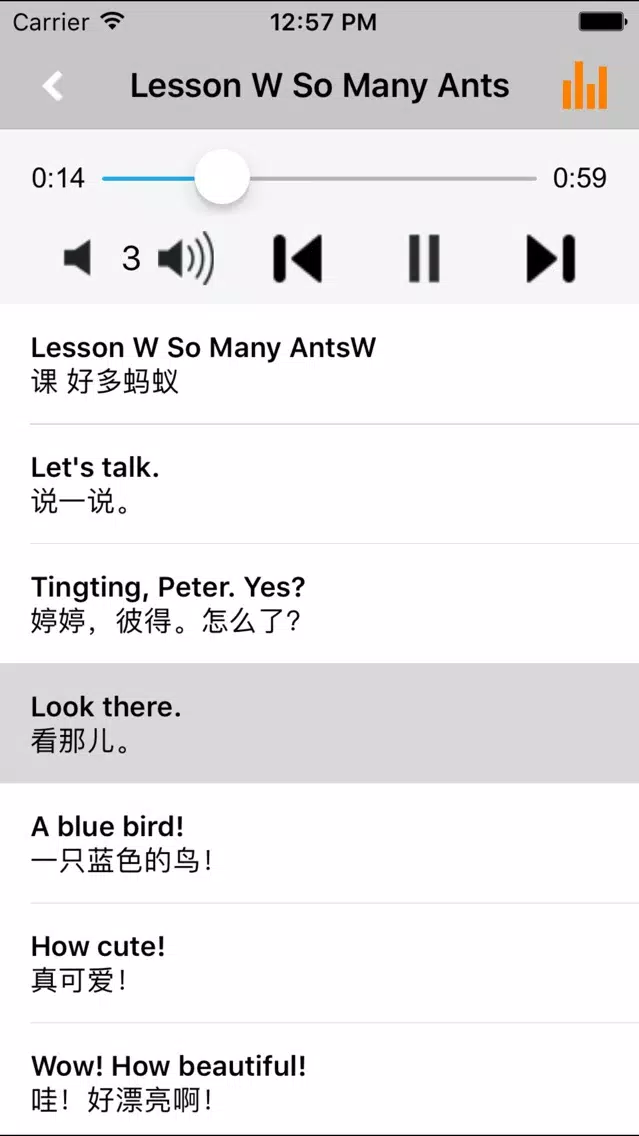Select the highlighted "Look there." line
The width and height of the screenshot is (639, 1136).
(320, 723)
